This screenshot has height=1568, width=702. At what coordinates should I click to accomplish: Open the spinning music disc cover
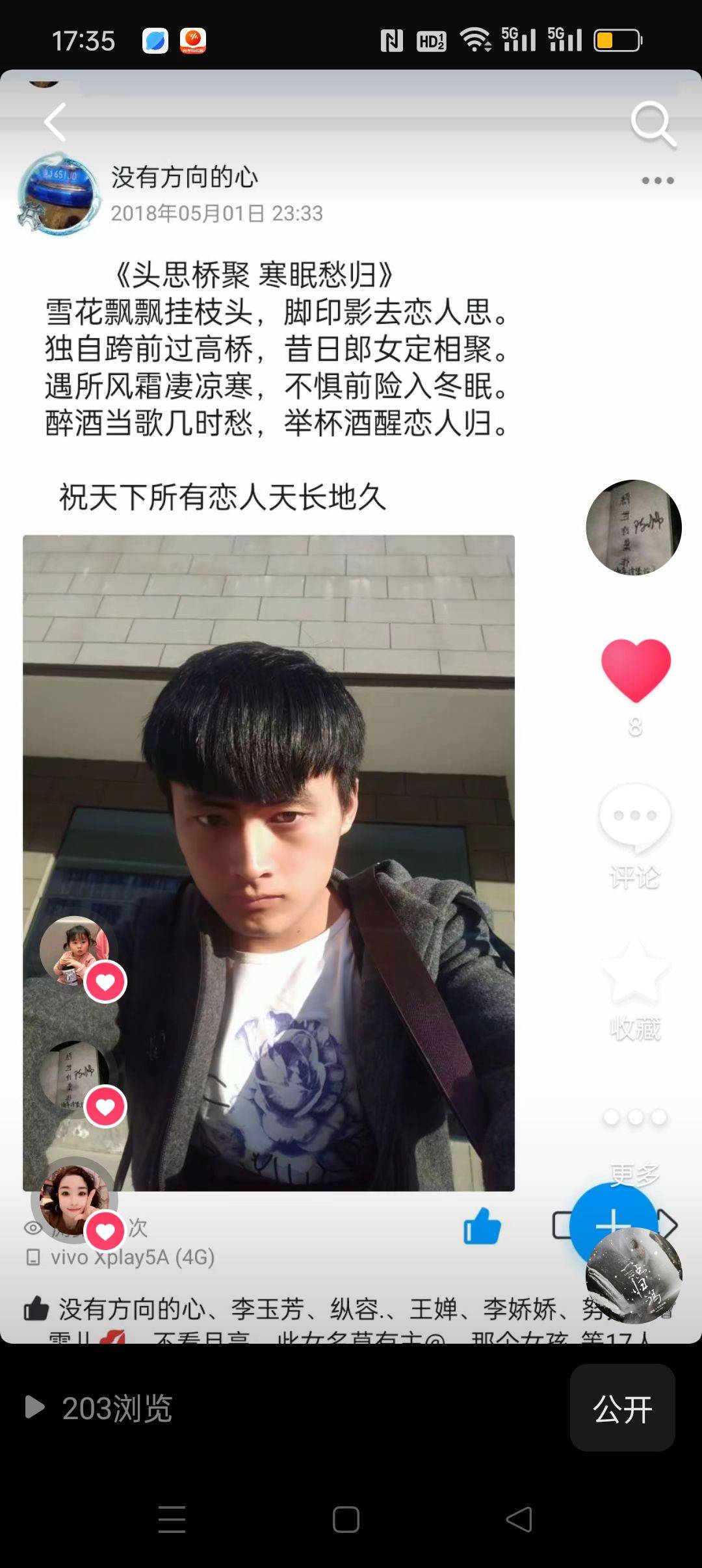click(x=634, y=1275)
